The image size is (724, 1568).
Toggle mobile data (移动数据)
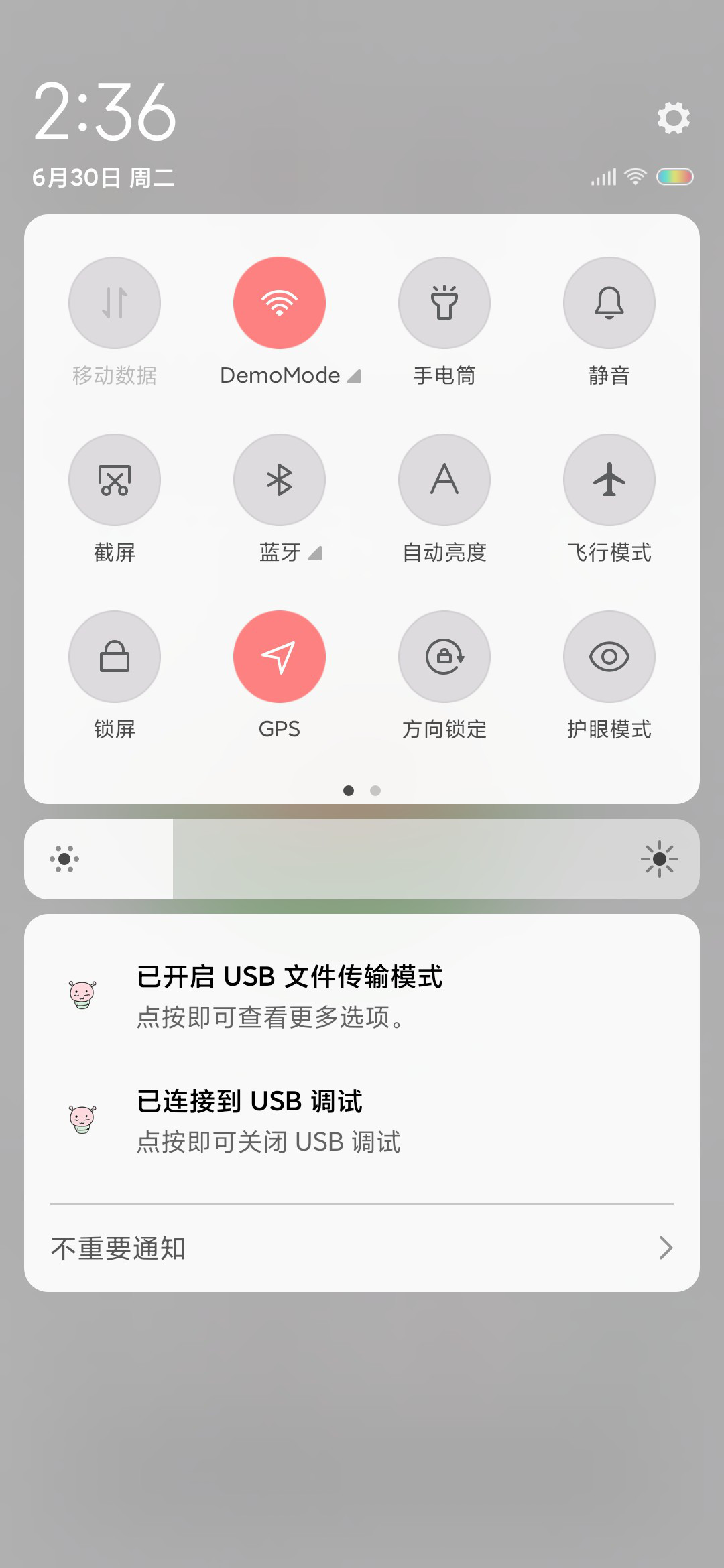pyautogui.click(x=115, y=303)
